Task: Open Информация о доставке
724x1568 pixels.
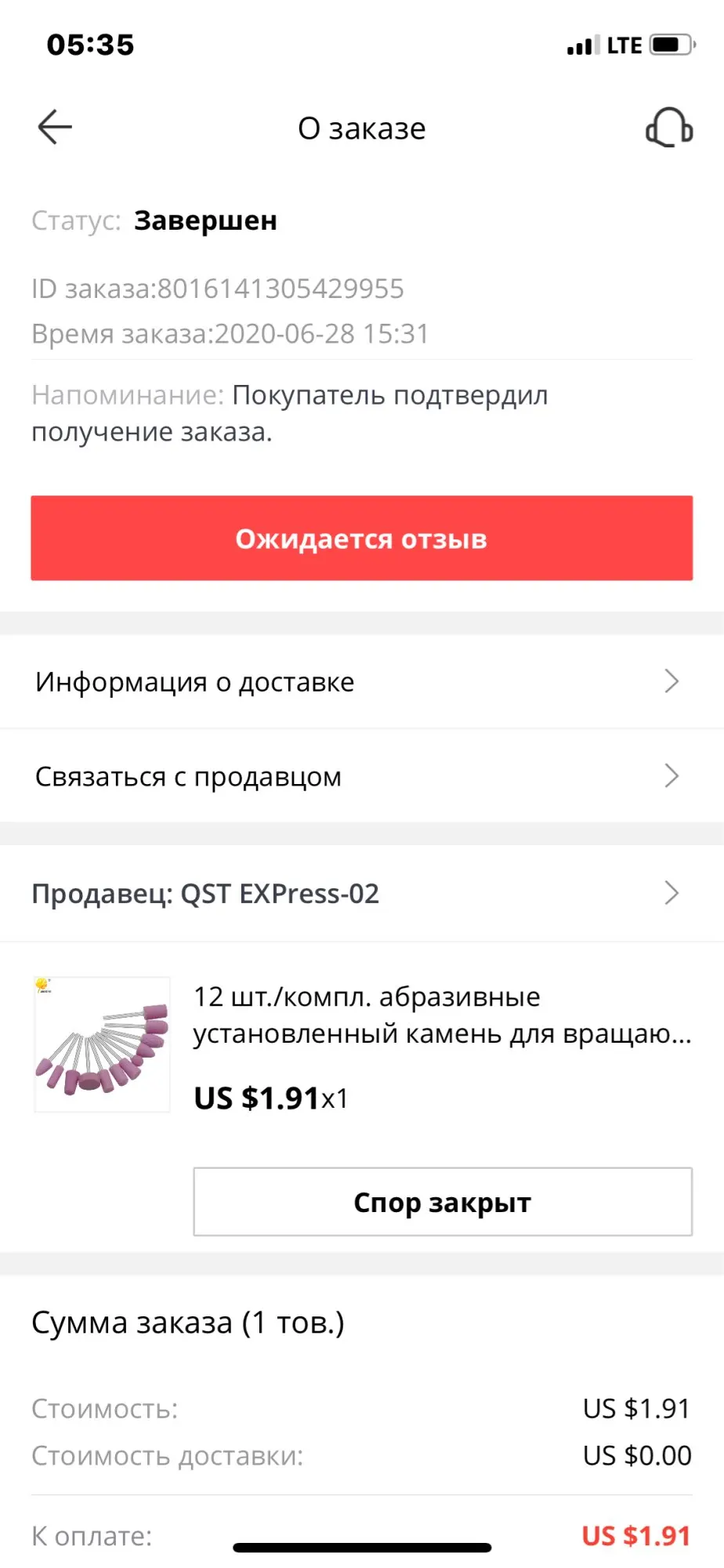Action: (362, 682)
